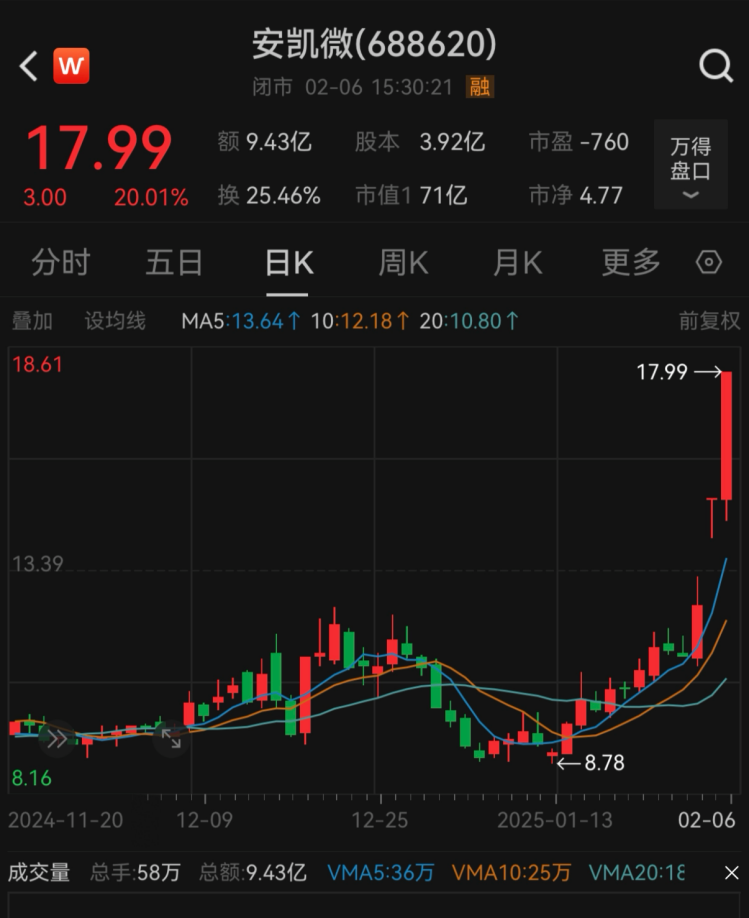This screenshot has width=749, height=918.
Task: Open 设均线 moving average settings
Action: 115,321
